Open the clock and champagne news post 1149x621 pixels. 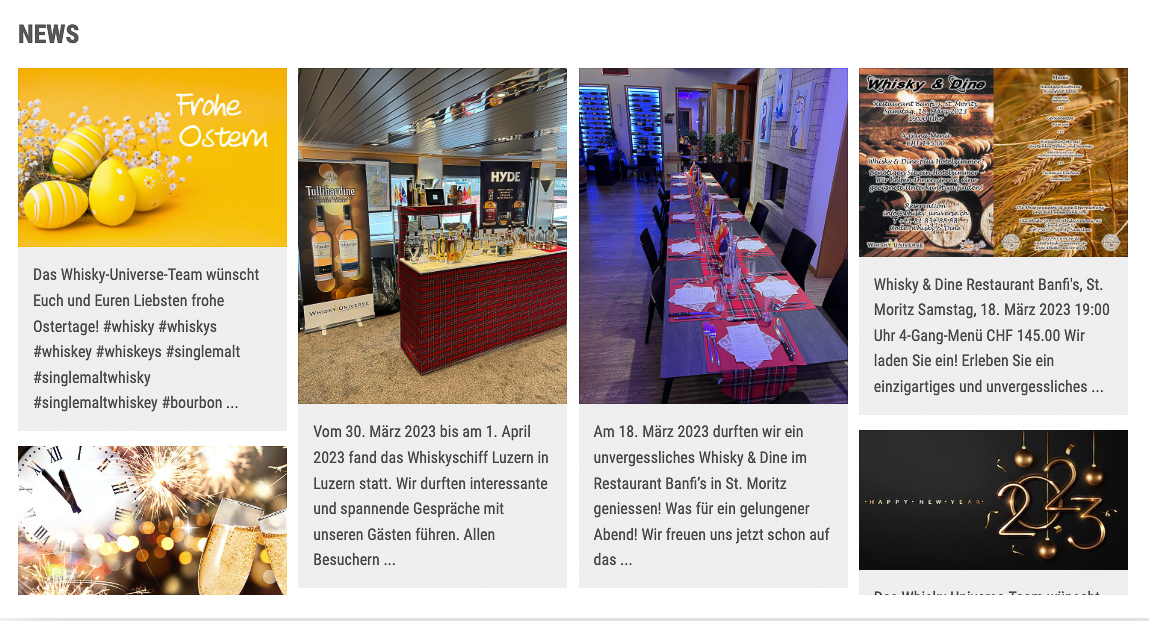tap(152, 520)
